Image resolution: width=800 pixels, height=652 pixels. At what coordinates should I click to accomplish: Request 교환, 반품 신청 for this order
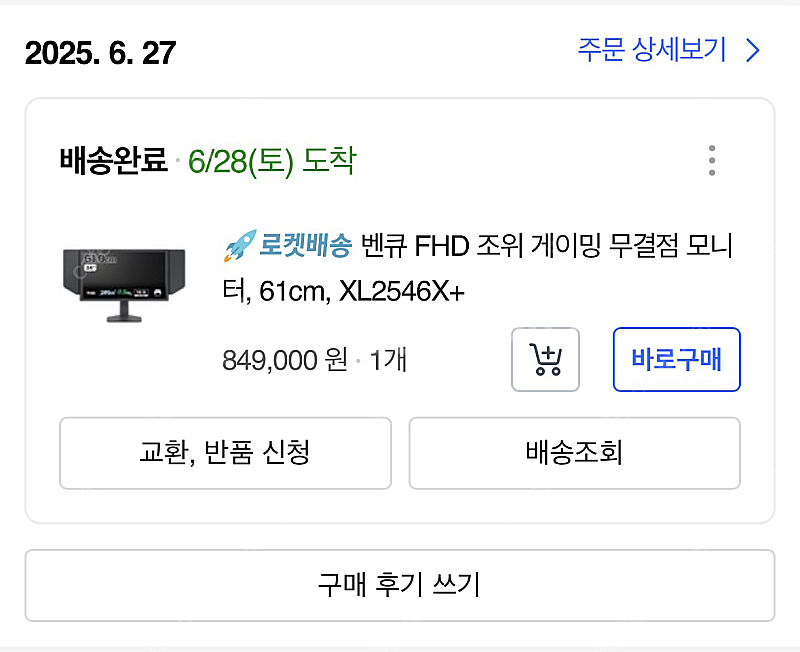[225, 453]
